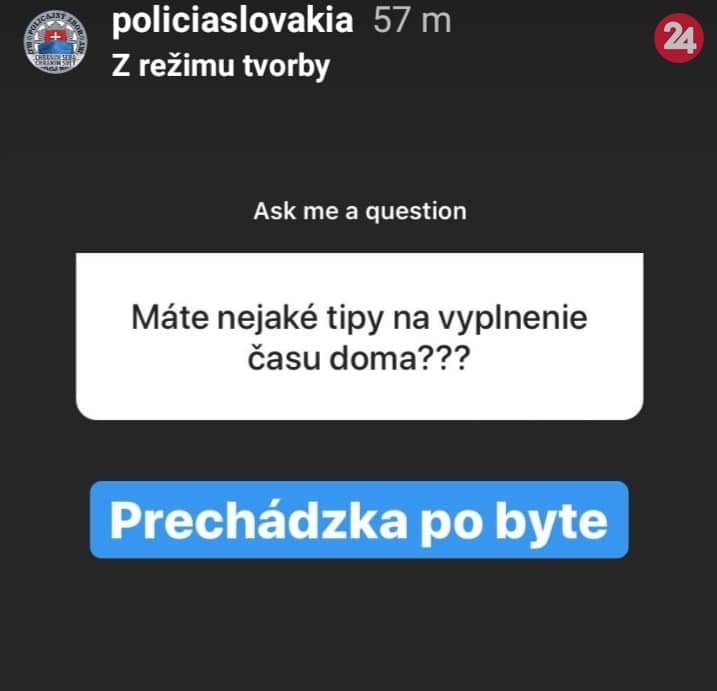Tap the policiaslovakia username
The height and width of the screenshot is (691, 717).
(x=232, y=22)
